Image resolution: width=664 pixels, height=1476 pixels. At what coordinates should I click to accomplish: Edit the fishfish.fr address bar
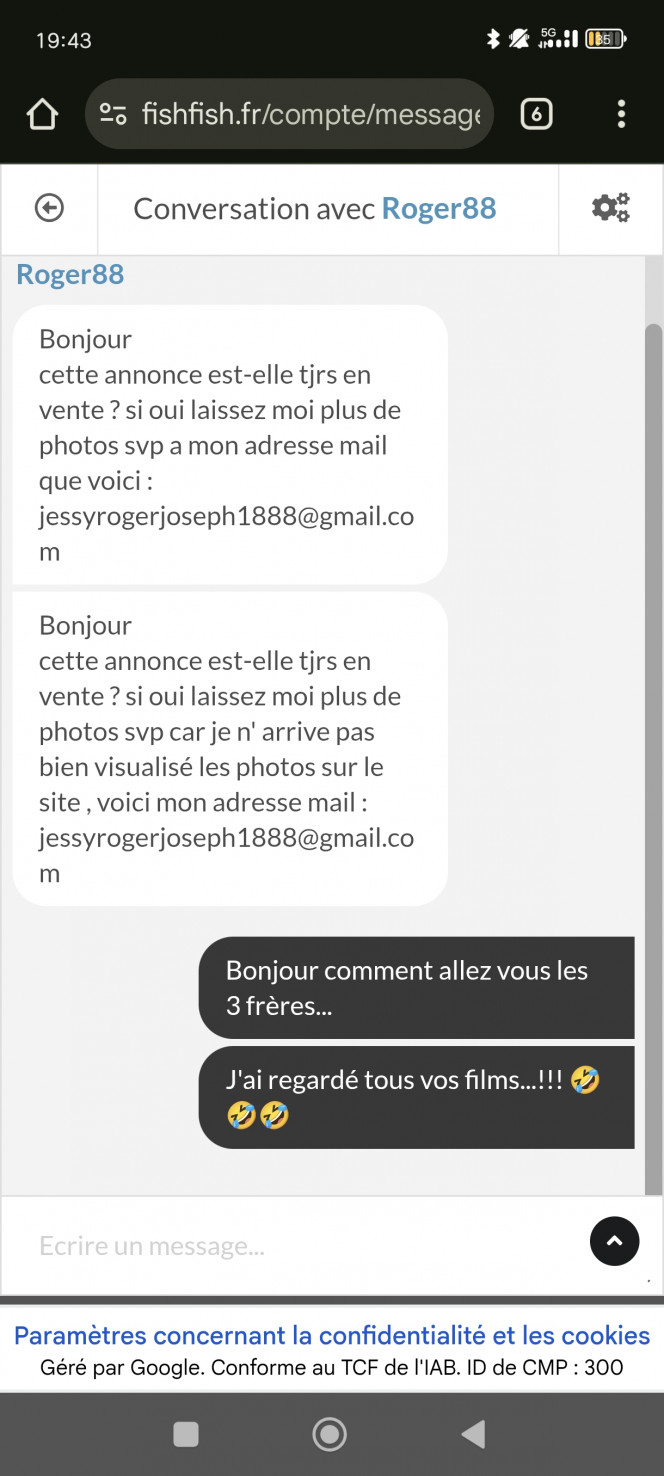(310, 115)
